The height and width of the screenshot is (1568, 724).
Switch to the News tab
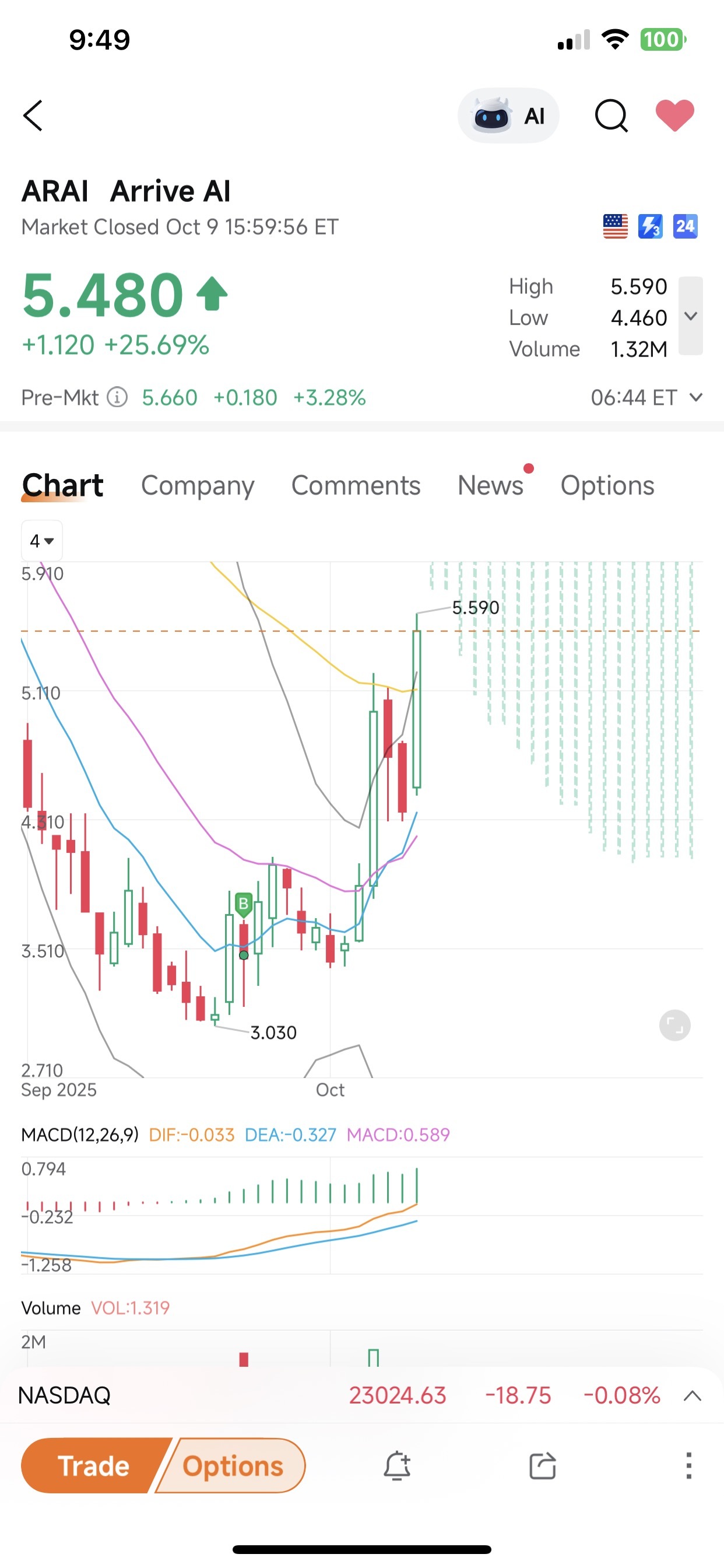(x=490, y=485)
